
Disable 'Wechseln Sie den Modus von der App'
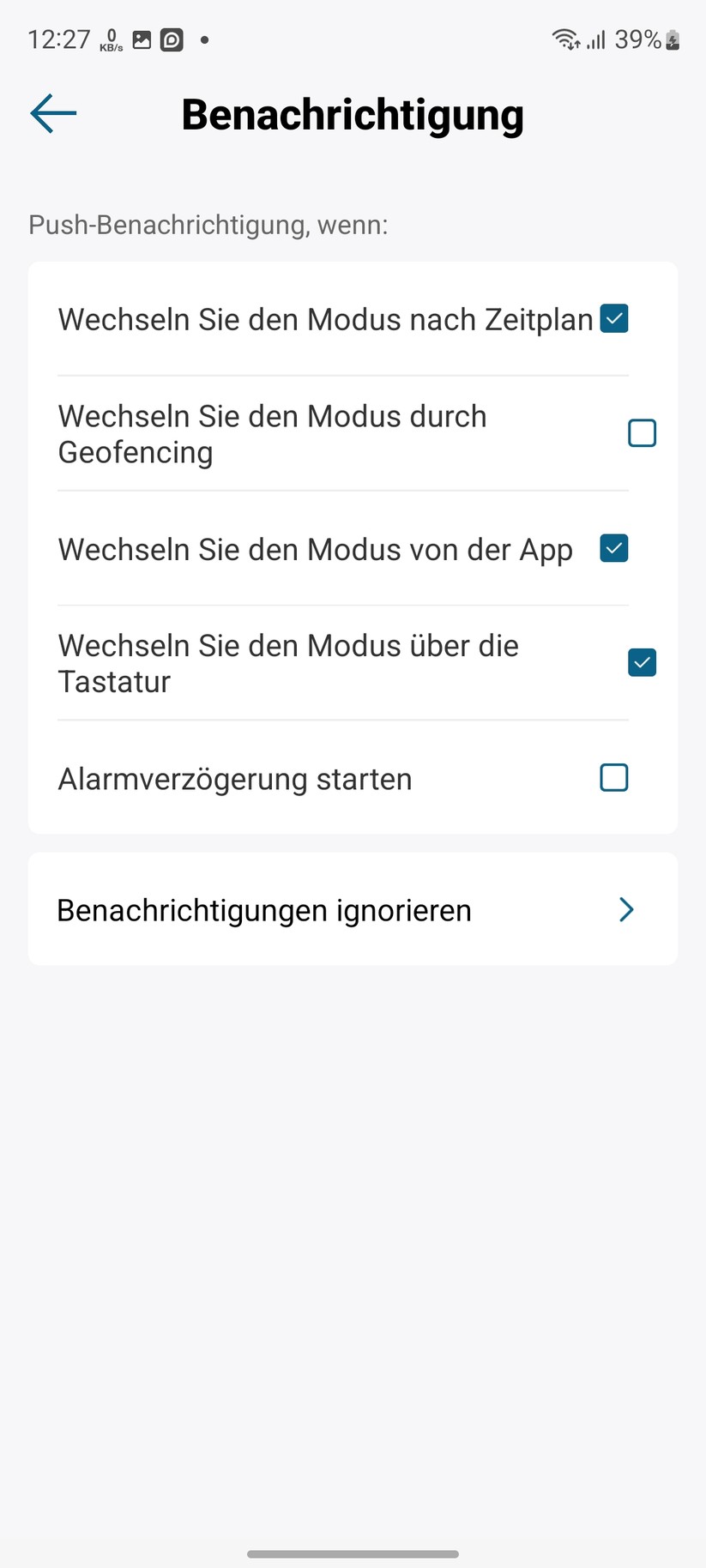coord(613,548)
